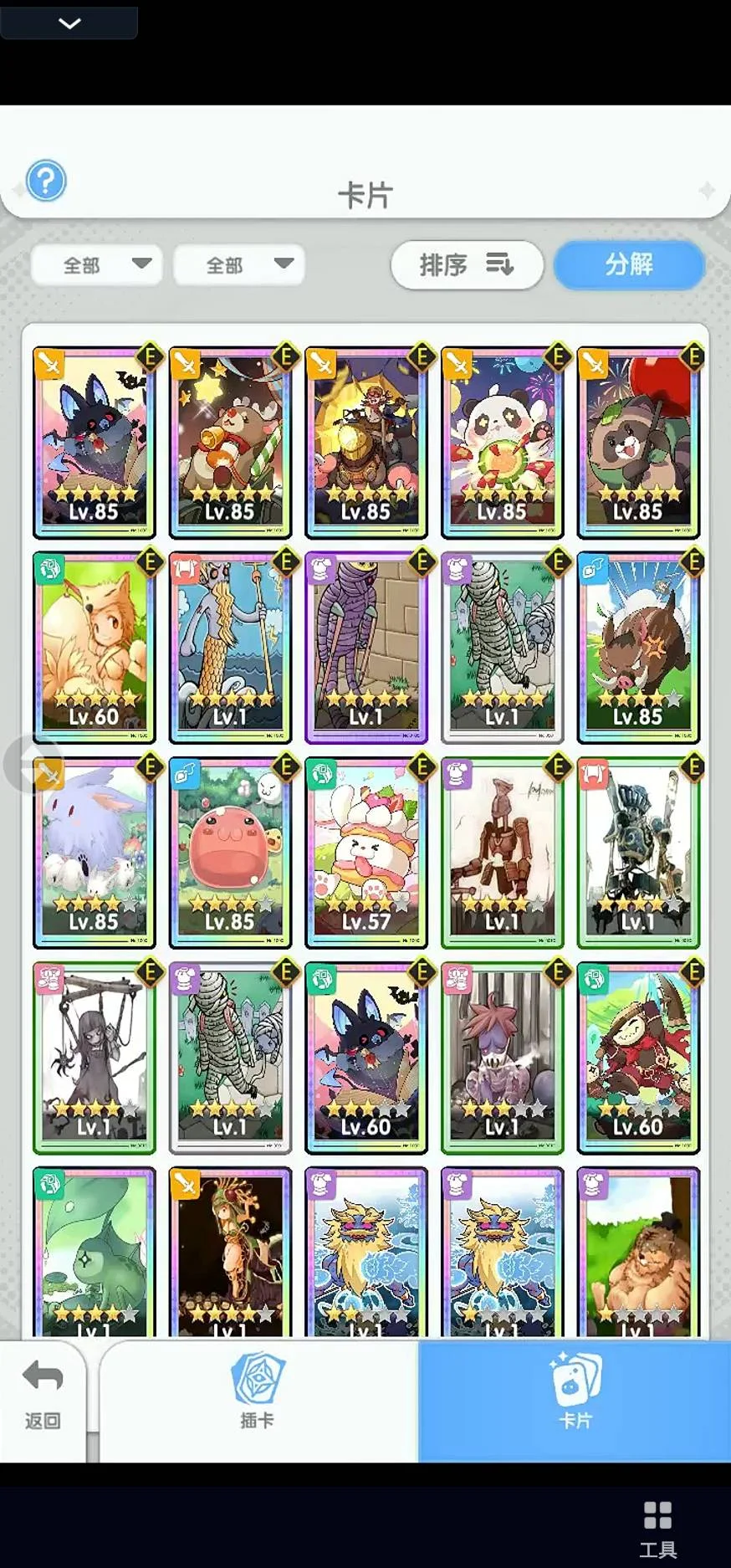Select the wild boar Lv.85 card
This screenshot has width=731, height=1568.
[x=638, y=648]
